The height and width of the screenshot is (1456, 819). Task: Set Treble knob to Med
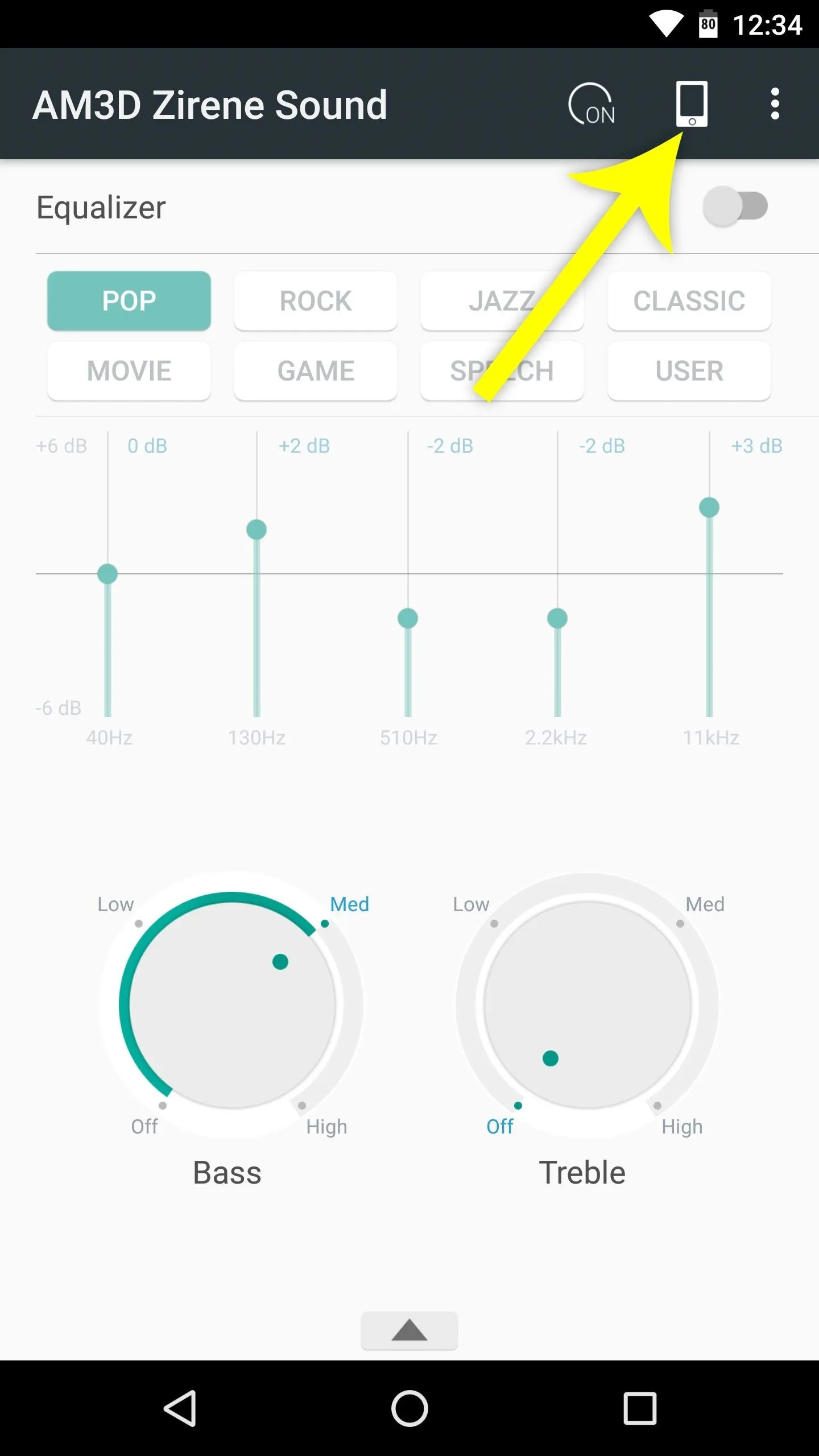705,904
